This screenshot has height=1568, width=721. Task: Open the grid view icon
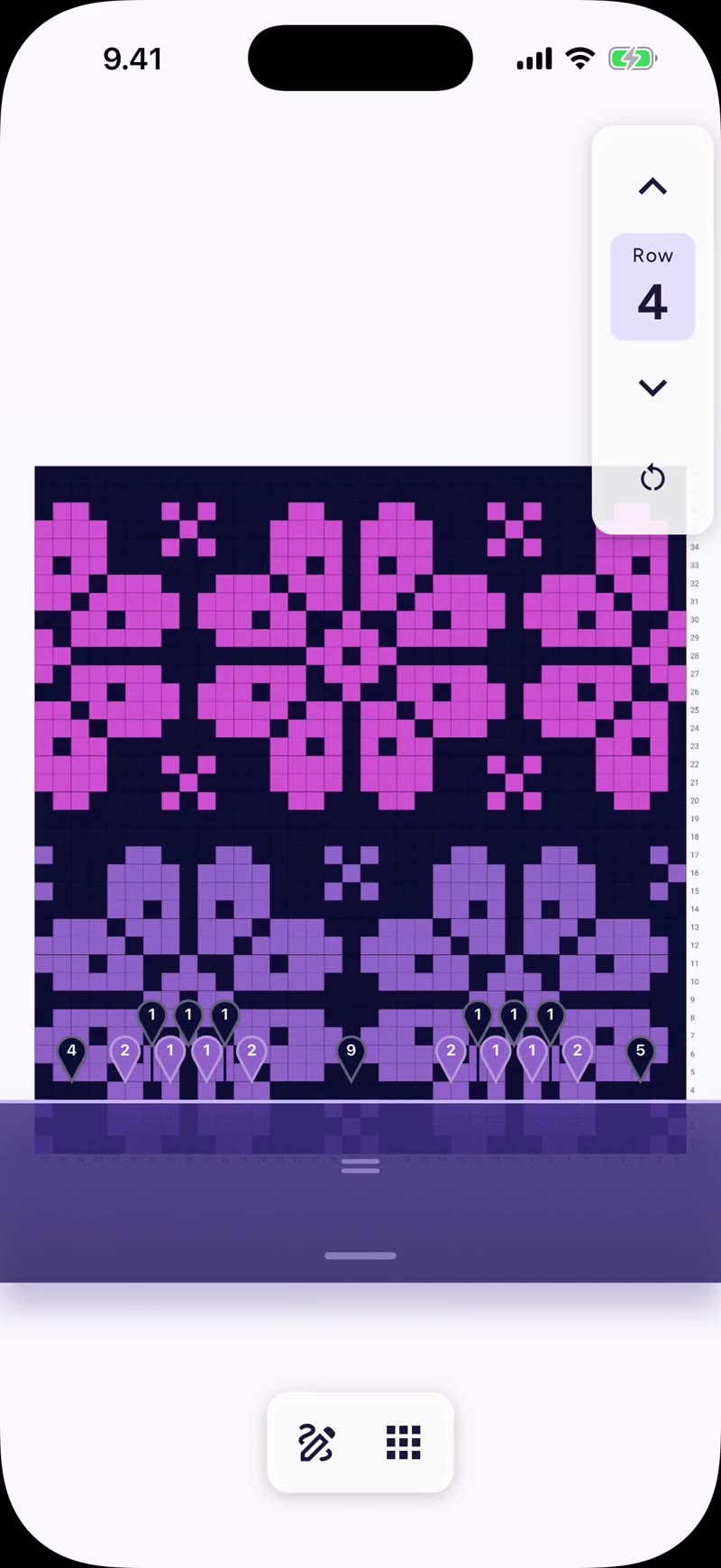pyautogui.click(x=403, y=1443)
